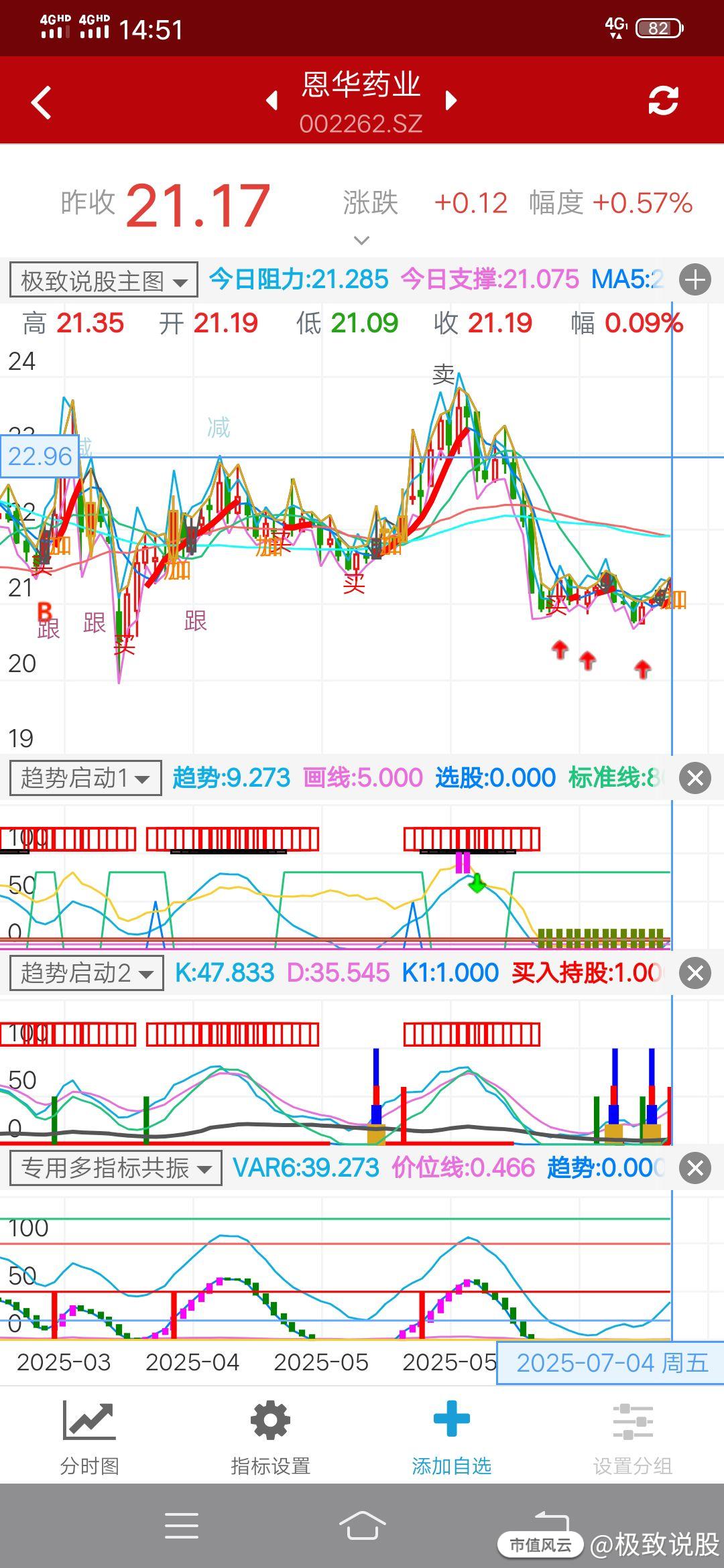Switch to the previous stock
724x1568 pixels.
[271, 101]
